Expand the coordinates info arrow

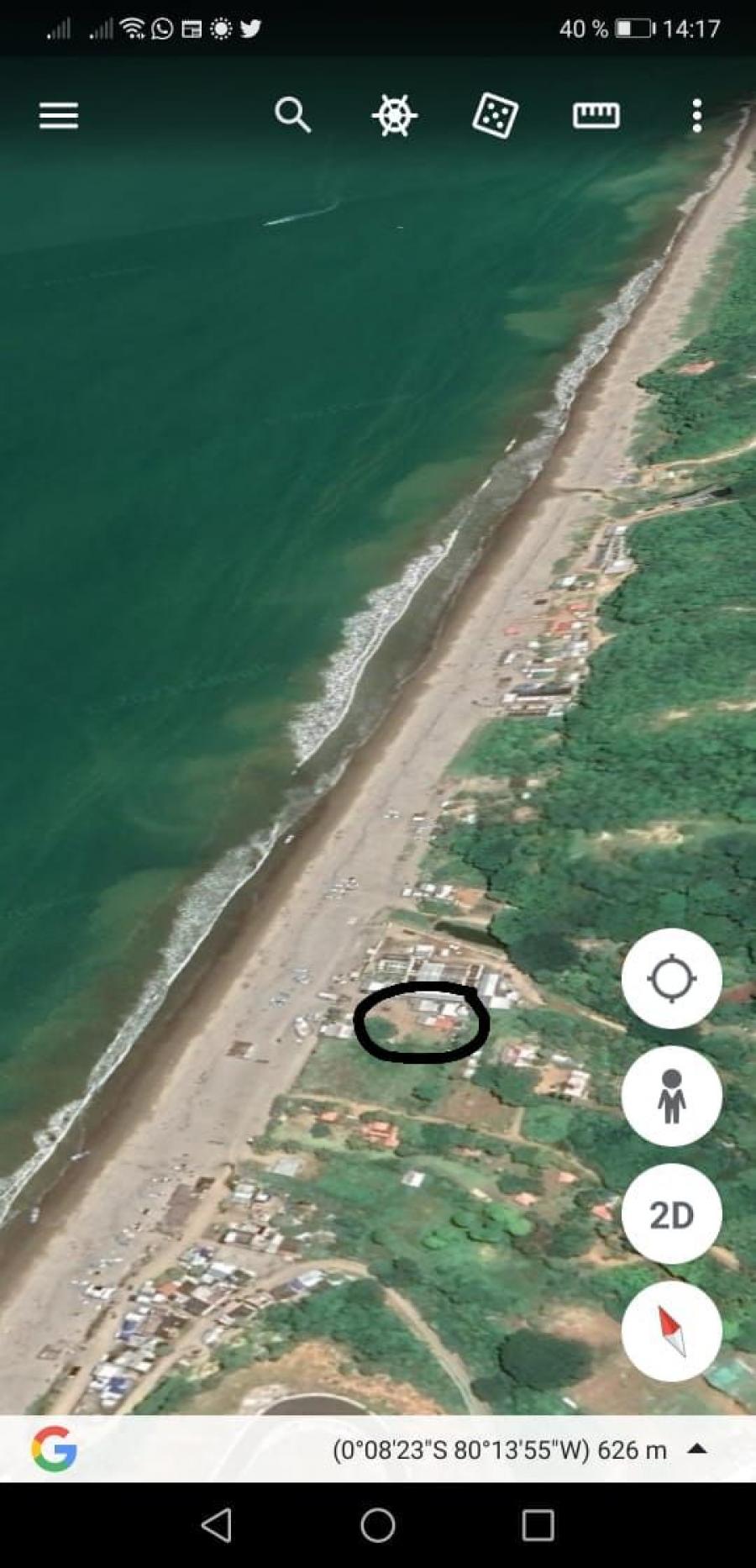697,1449
